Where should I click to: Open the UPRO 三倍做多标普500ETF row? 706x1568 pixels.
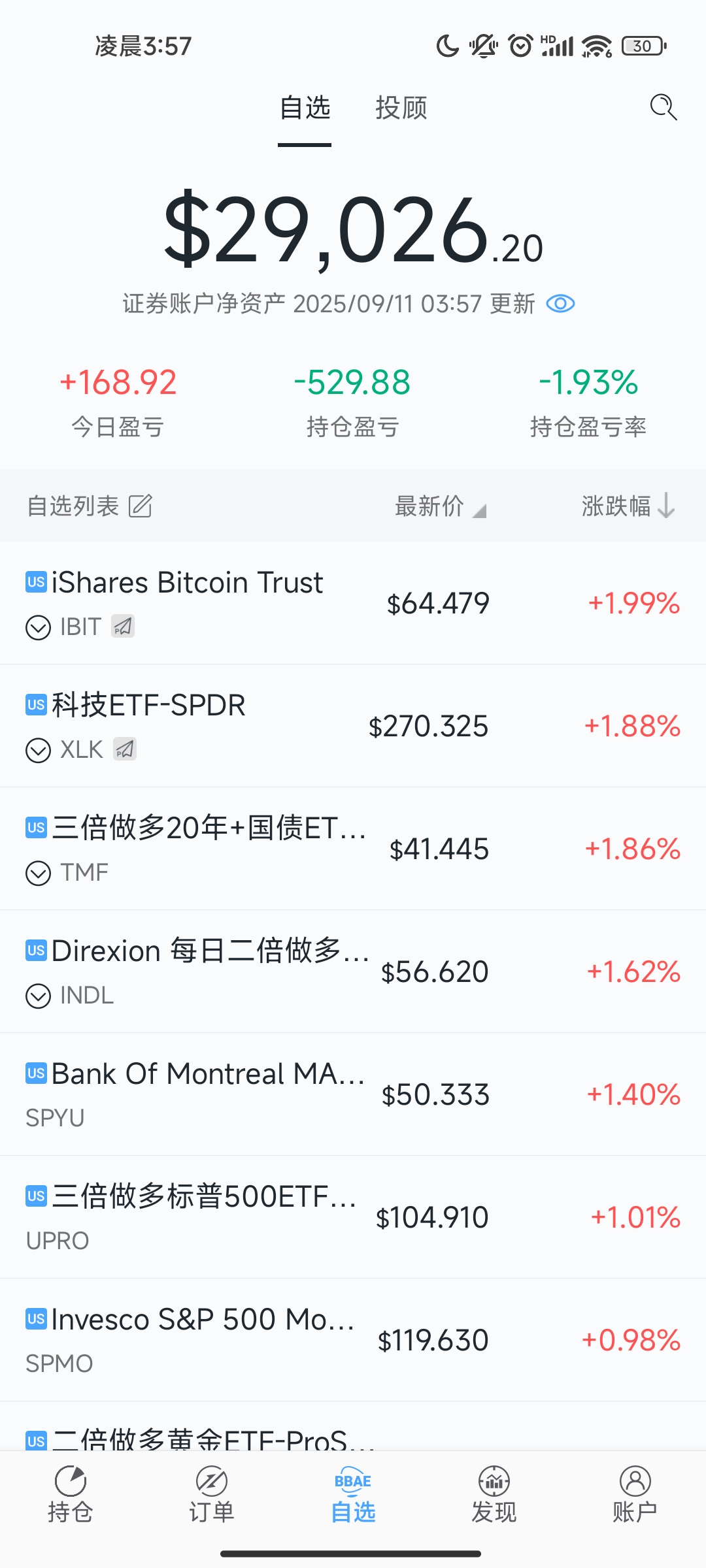point(353,1217)
